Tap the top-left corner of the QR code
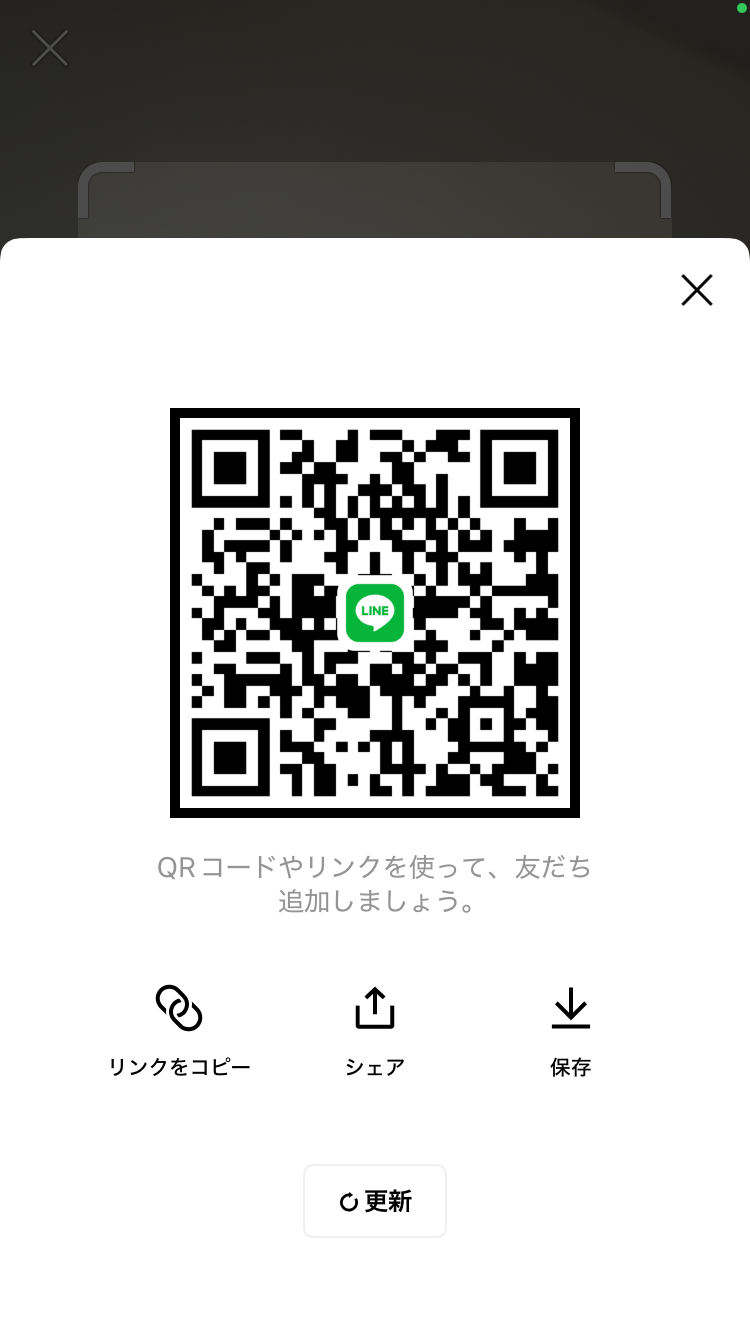Image resolution: width=750 pixels, height=1334 pixels. coord(232,466)
